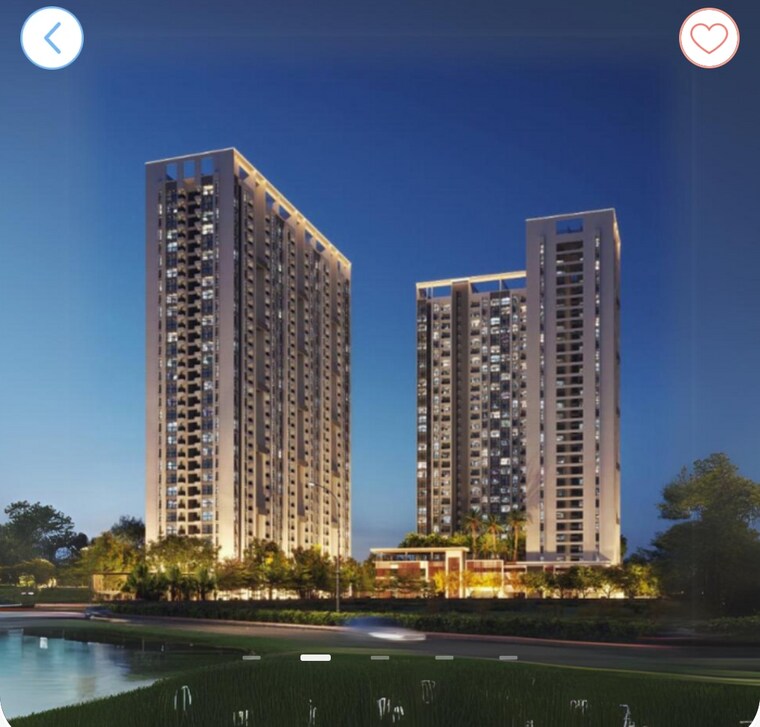The width and height of the screenshot is (760, 727).
Task: Add this property to favorites with the heart
Action: (709, 38)
